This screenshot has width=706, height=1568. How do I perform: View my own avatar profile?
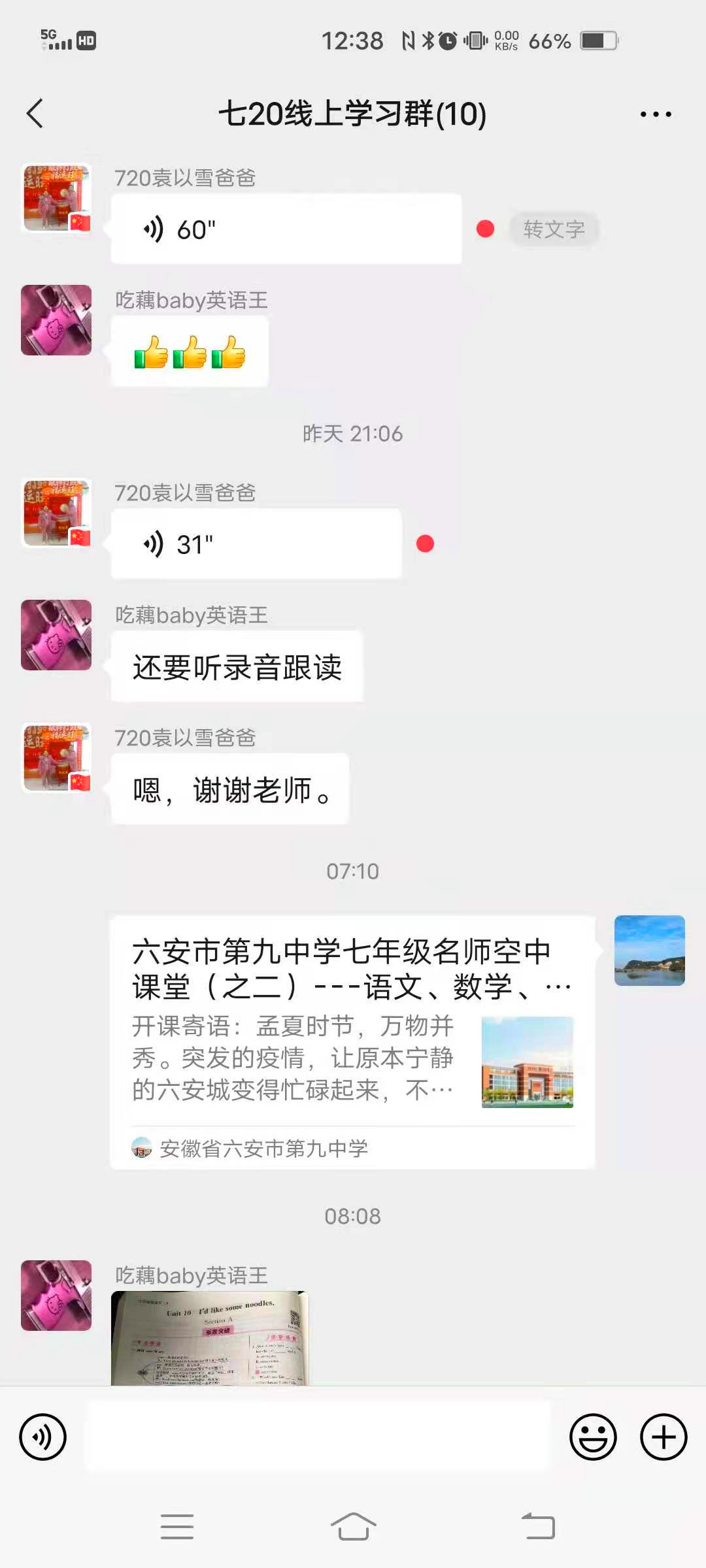[649, 951]
